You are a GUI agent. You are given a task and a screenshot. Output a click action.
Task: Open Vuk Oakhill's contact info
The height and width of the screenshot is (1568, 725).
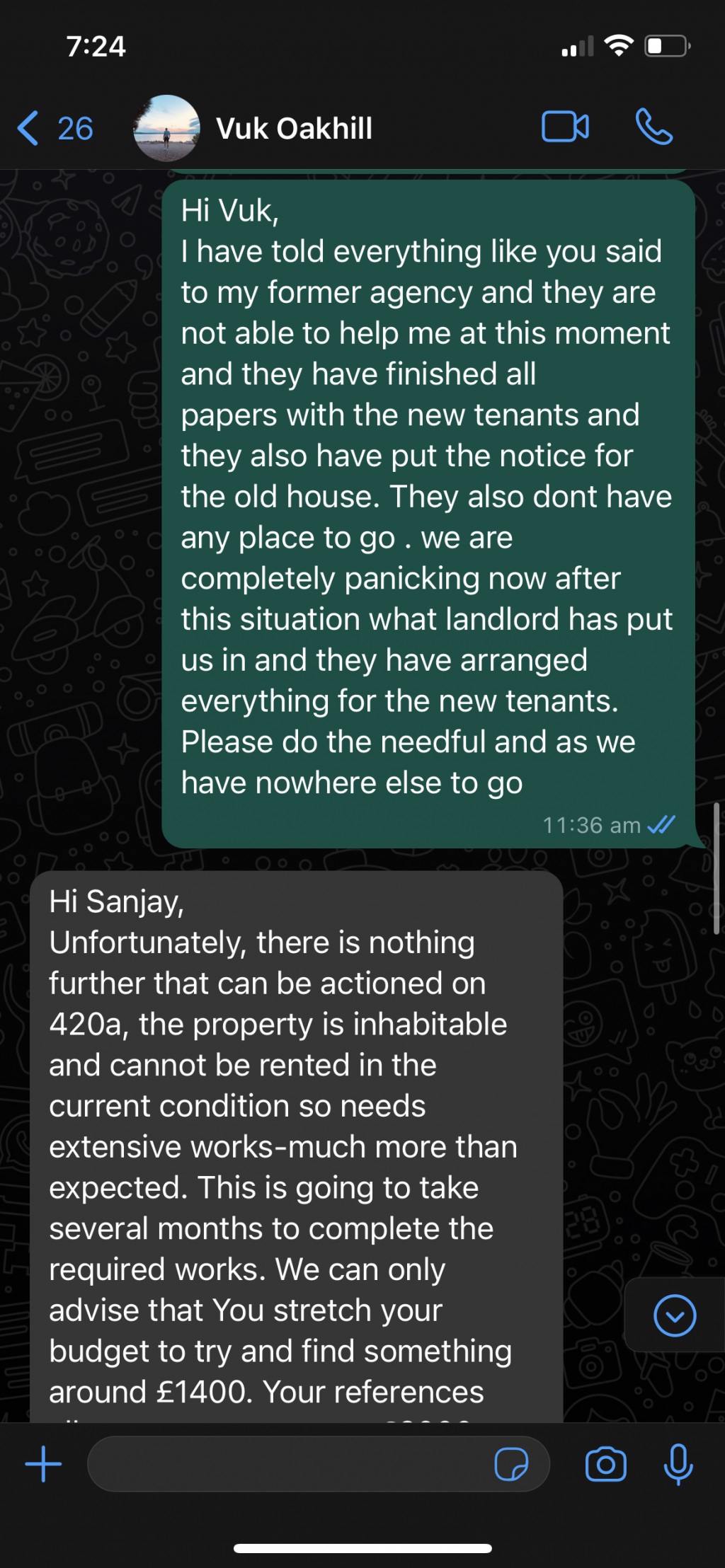(293, 129)
